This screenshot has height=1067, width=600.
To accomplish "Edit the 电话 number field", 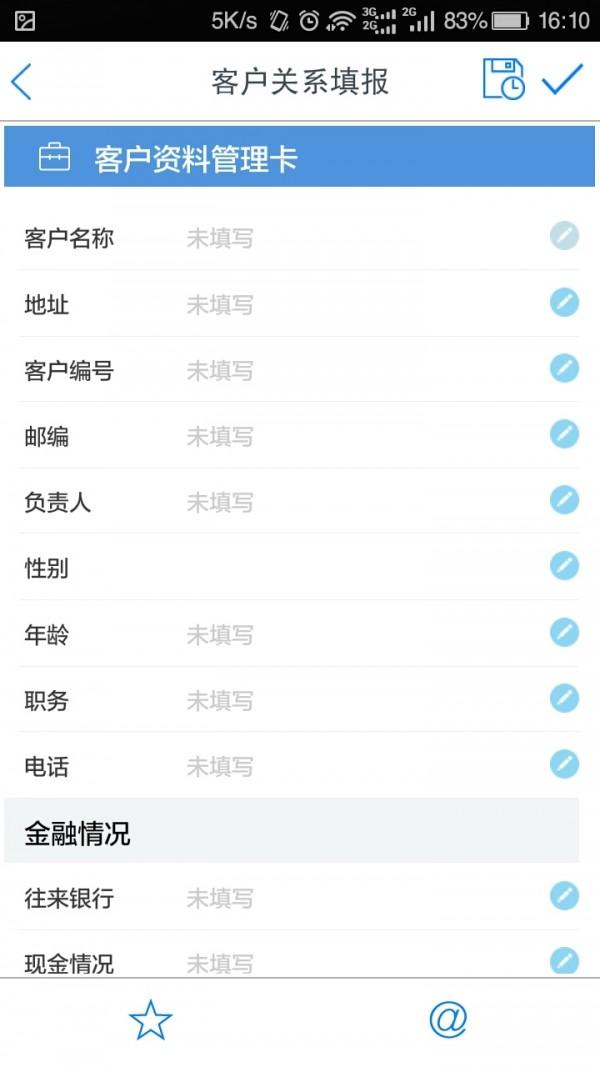I will (564, 765).
